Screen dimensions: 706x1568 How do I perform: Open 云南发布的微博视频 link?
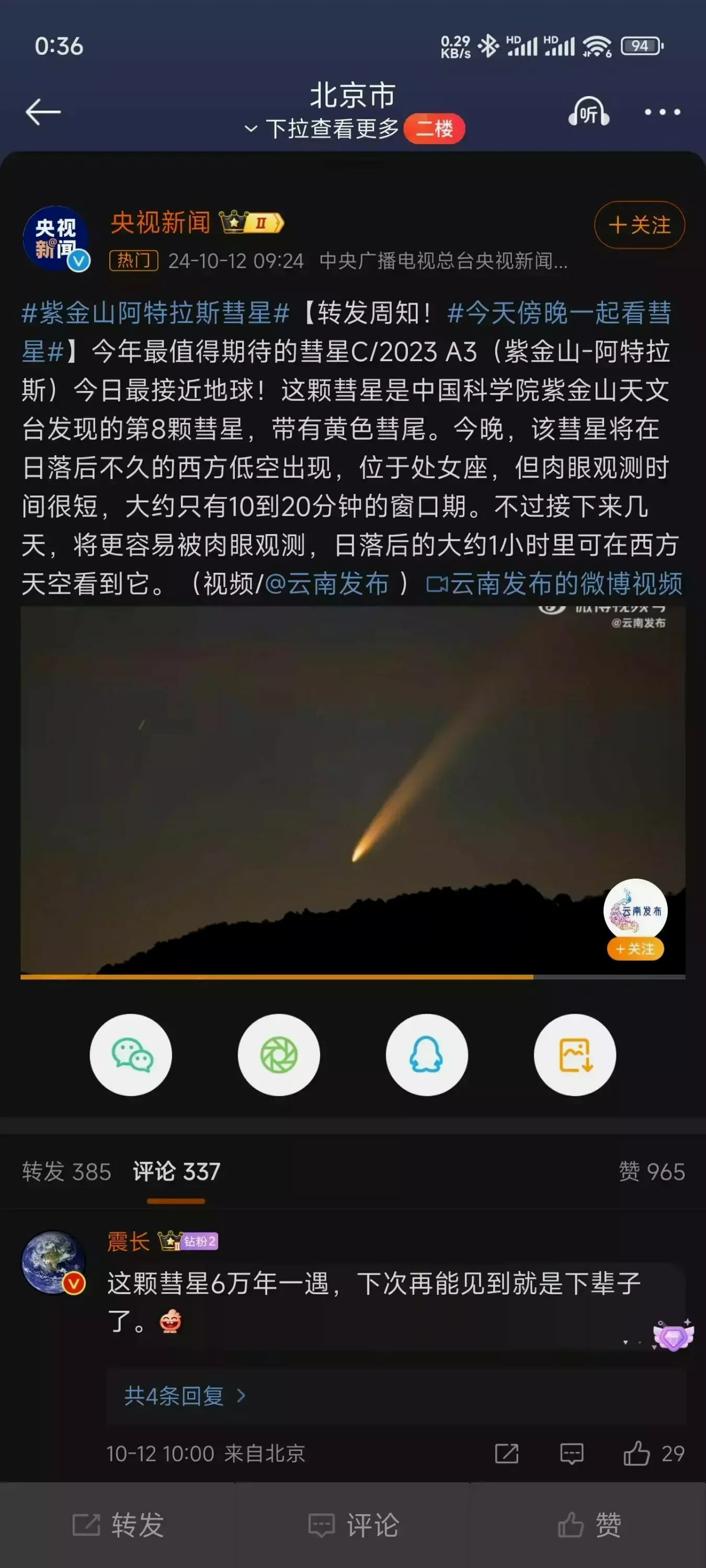pyautogui.click(x=554, y=583)
